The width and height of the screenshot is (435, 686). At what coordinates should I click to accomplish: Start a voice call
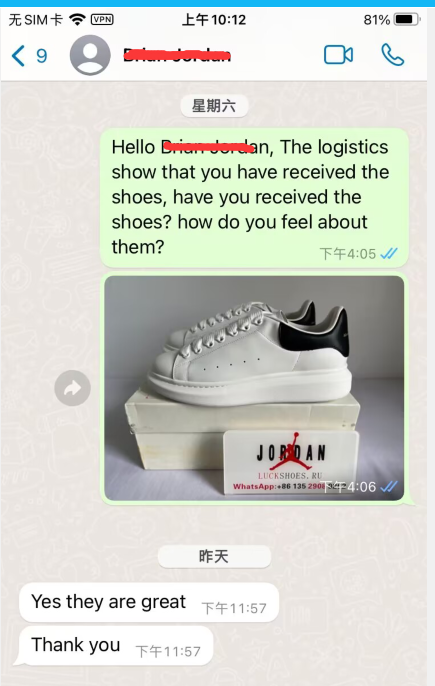pos(393,55)
